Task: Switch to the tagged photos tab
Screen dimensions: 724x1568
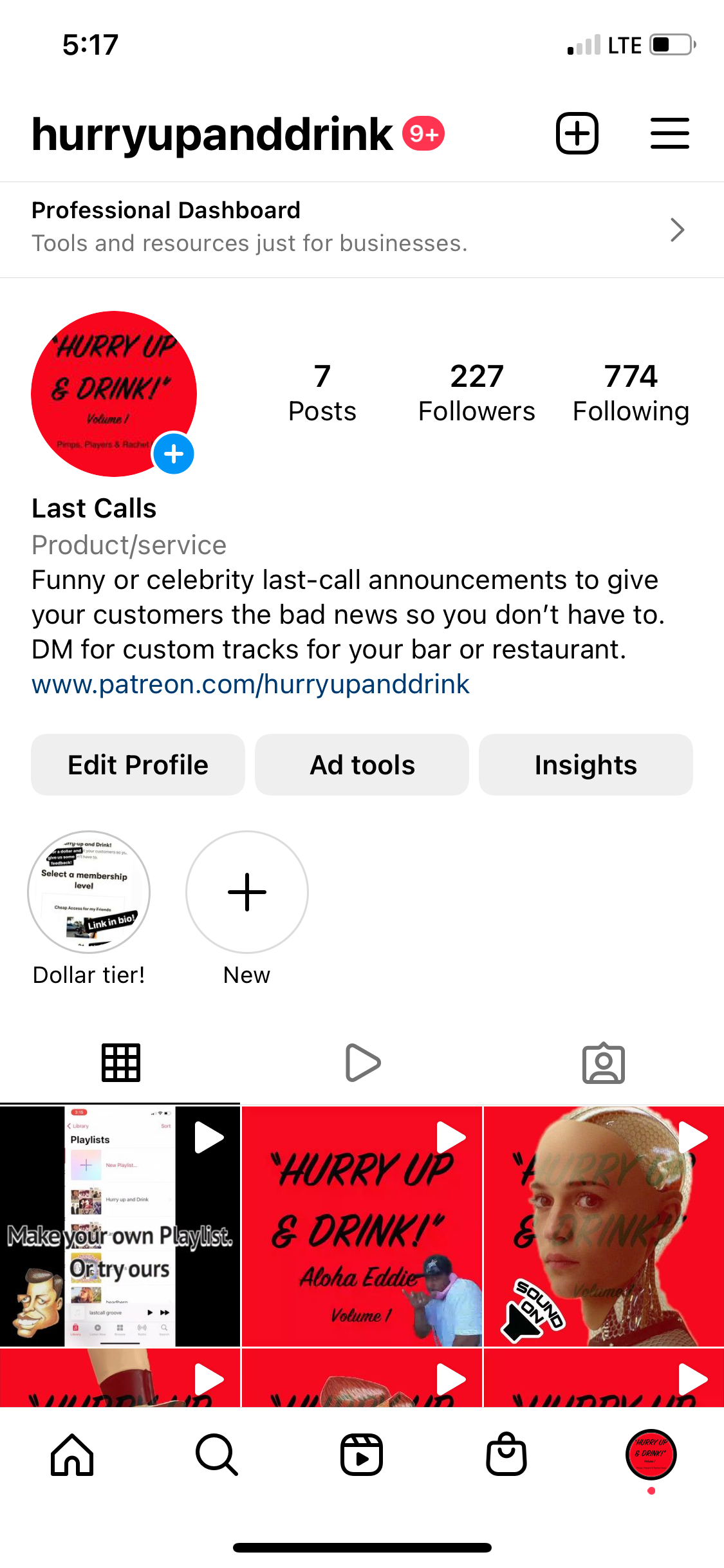Action: [603, 1063]
